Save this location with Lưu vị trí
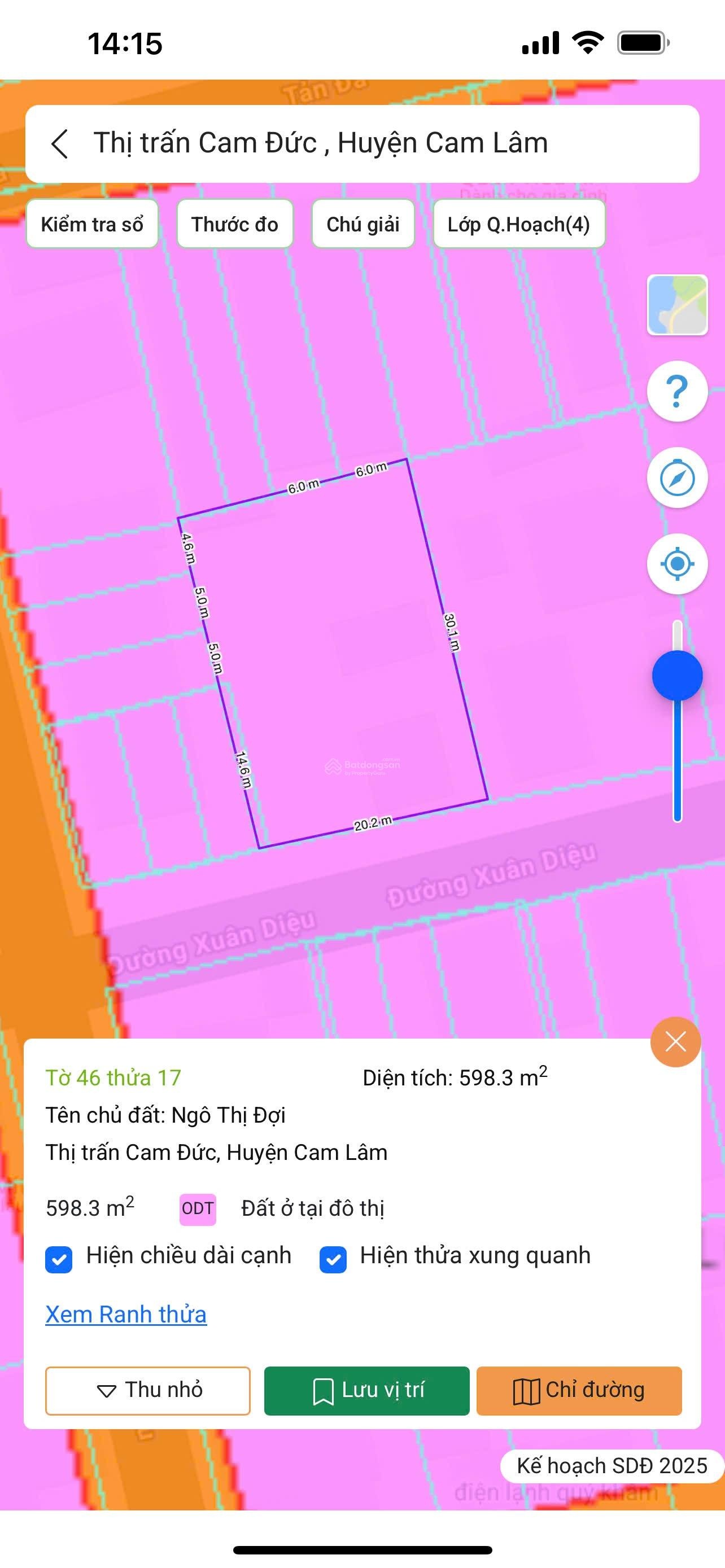The height and width of the screenshot is (1568, 725). pyautogui.click(x=366, y=1390)
